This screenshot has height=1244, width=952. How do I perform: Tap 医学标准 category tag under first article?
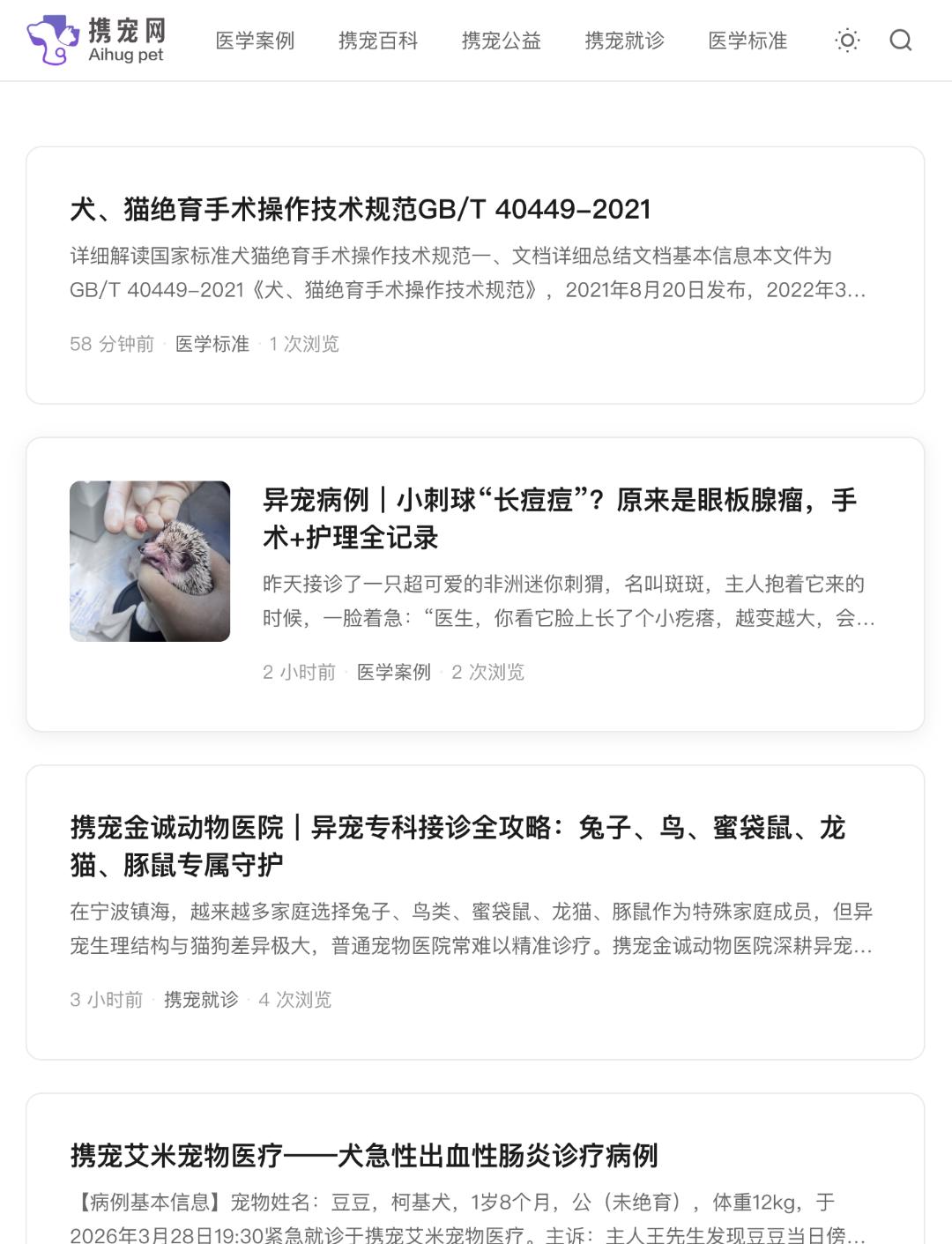pos(212,344)
